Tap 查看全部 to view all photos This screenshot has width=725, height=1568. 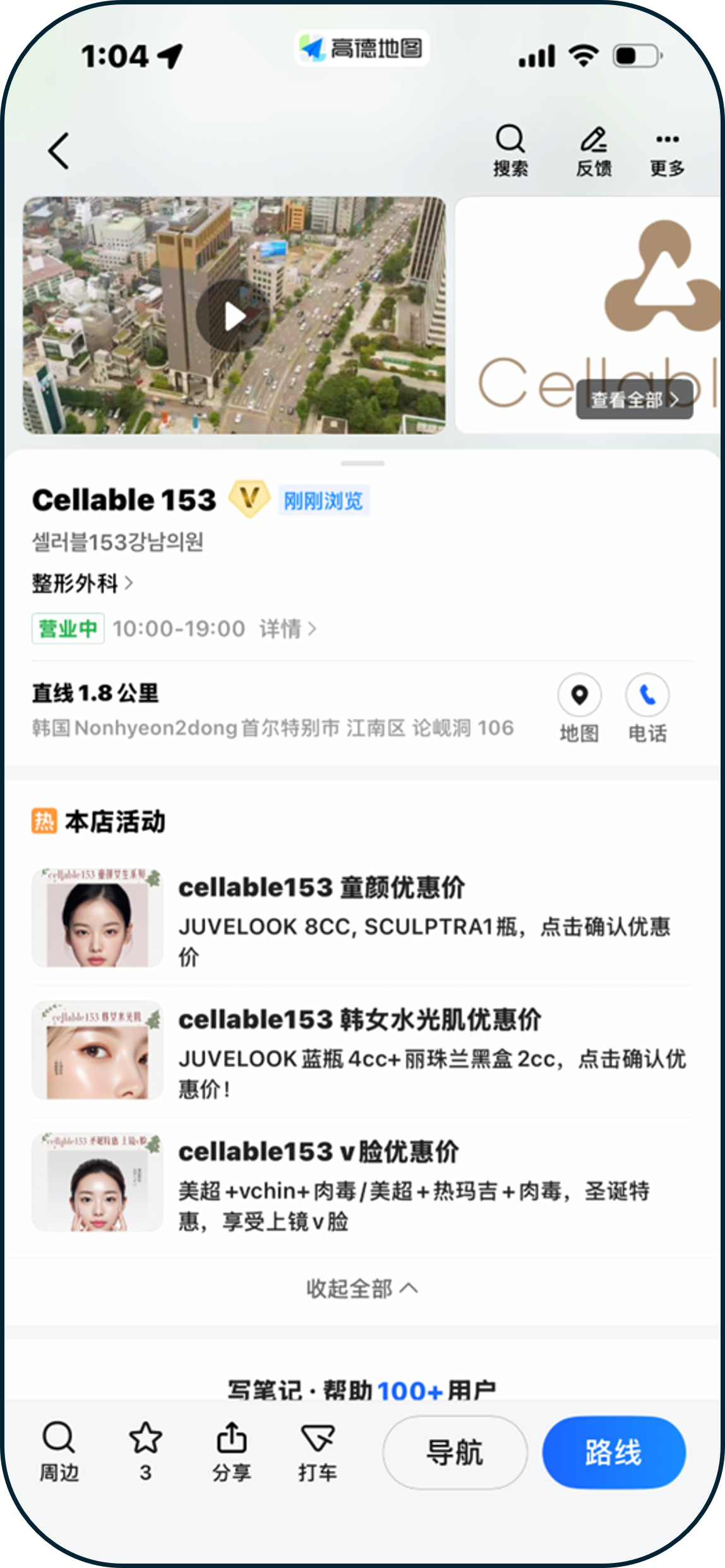[634, 399]
